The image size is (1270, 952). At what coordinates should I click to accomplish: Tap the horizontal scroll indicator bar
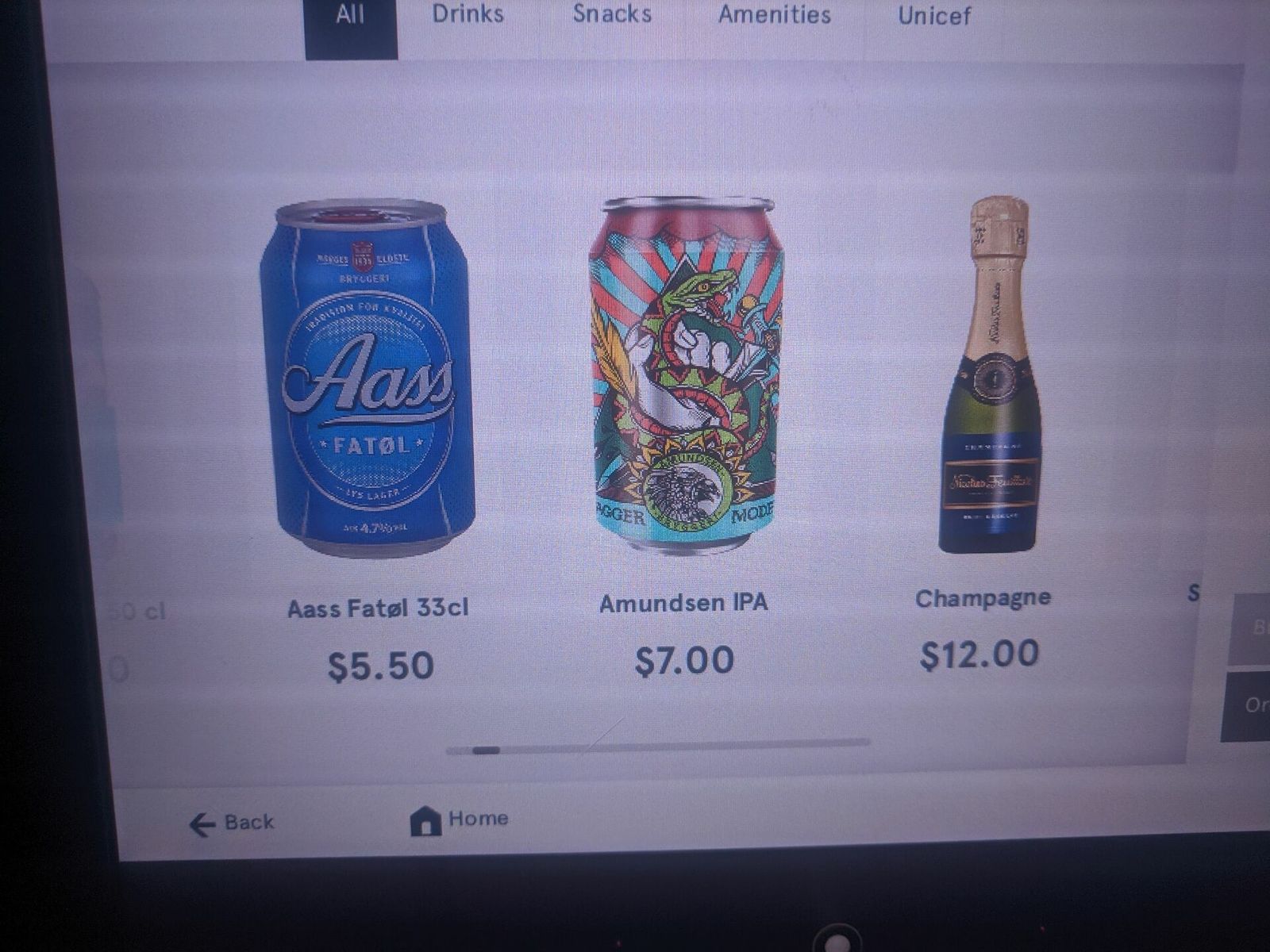(657, 747)
